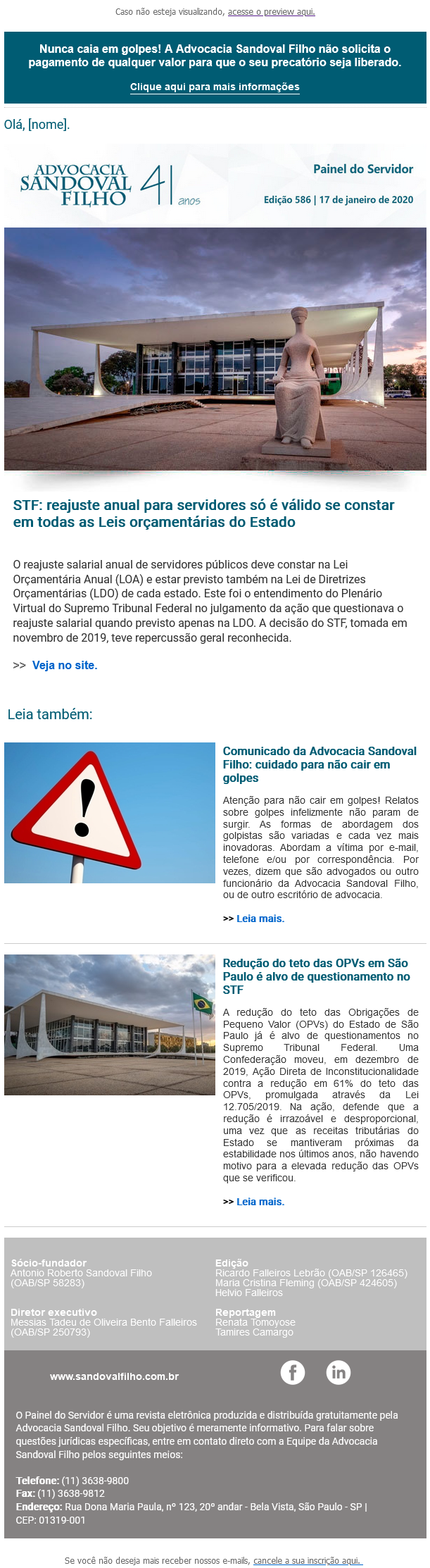This screenshot has height=1568, width=430.
Task: Tap 'Leia mais' under the OPVs article
Action: pyautogui.click(x=260, y=1202)
